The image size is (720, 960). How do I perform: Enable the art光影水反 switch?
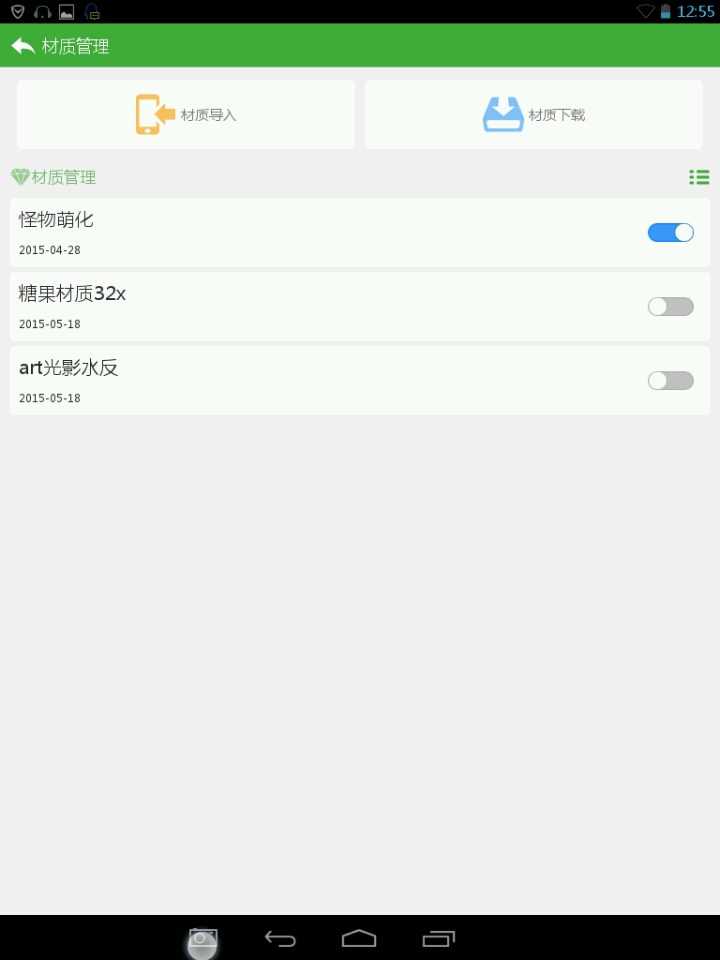tap(670, 380)
